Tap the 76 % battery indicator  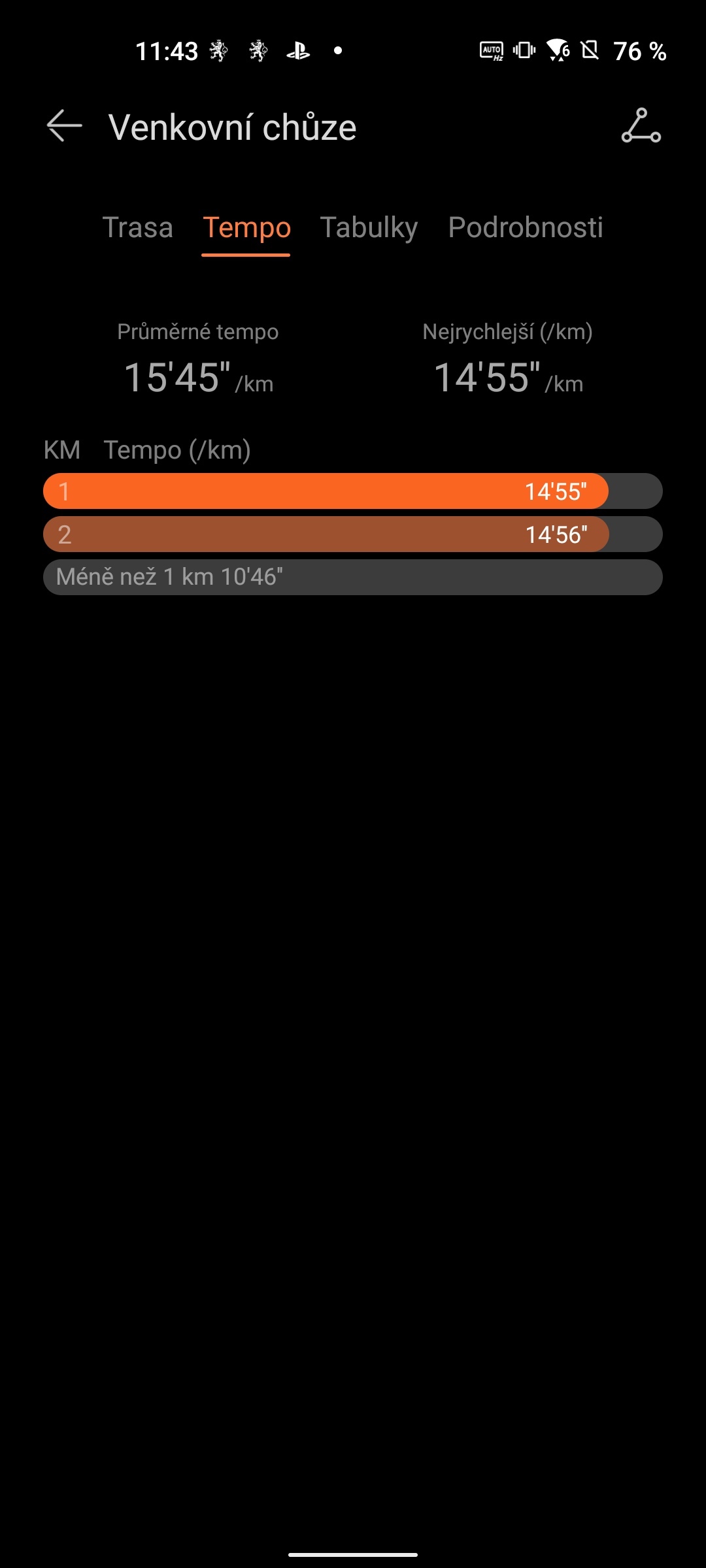point(639,51)
